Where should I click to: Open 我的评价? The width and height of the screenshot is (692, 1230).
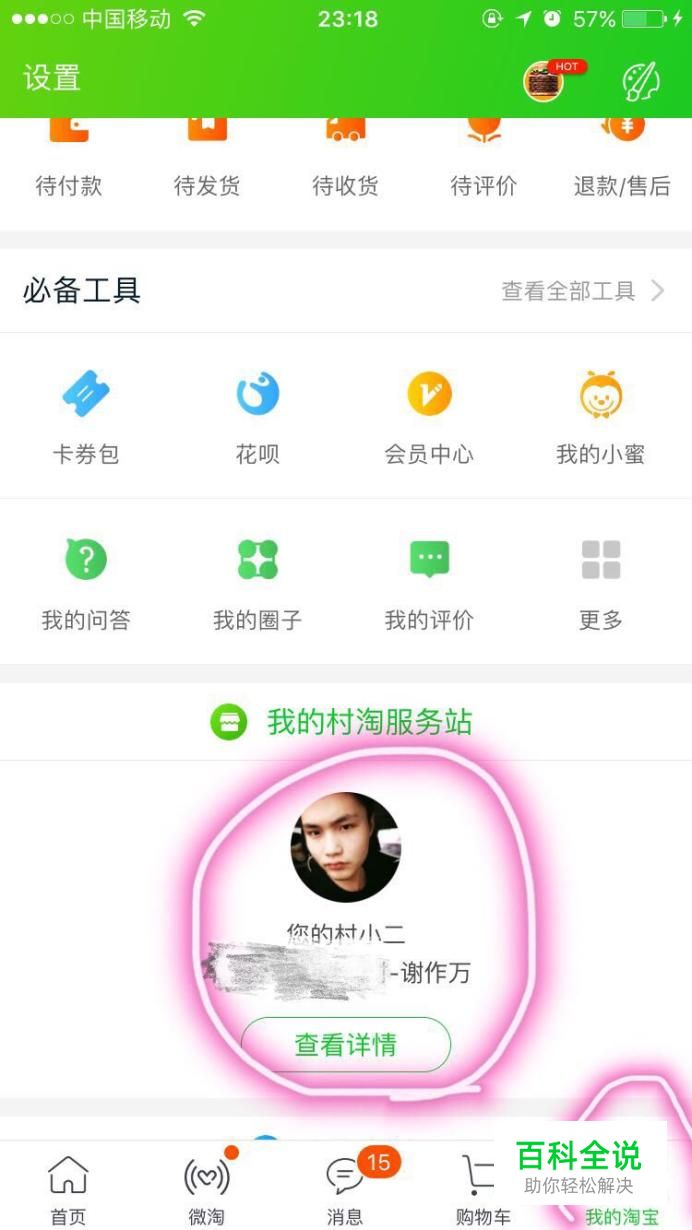pos(429,584)
